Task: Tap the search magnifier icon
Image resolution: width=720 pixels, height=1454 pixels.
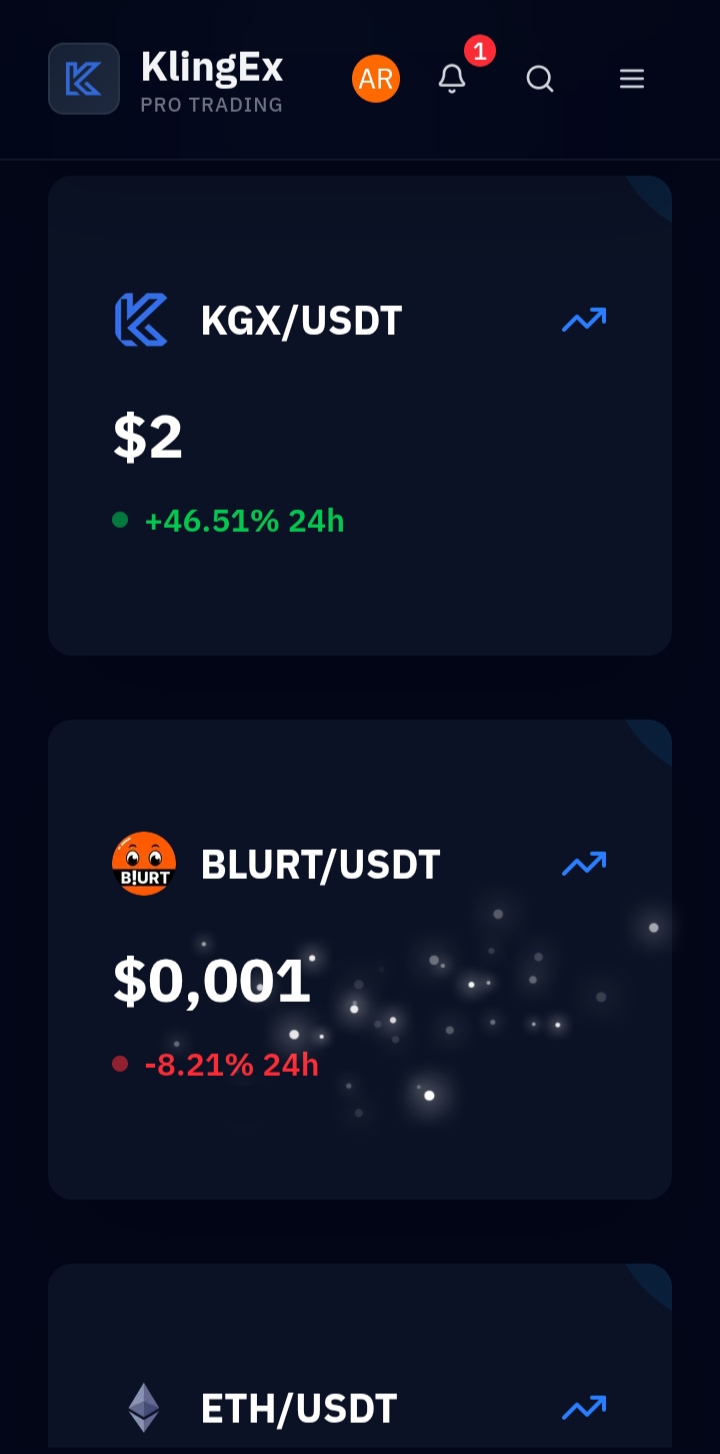Action: tap(540, 79)
